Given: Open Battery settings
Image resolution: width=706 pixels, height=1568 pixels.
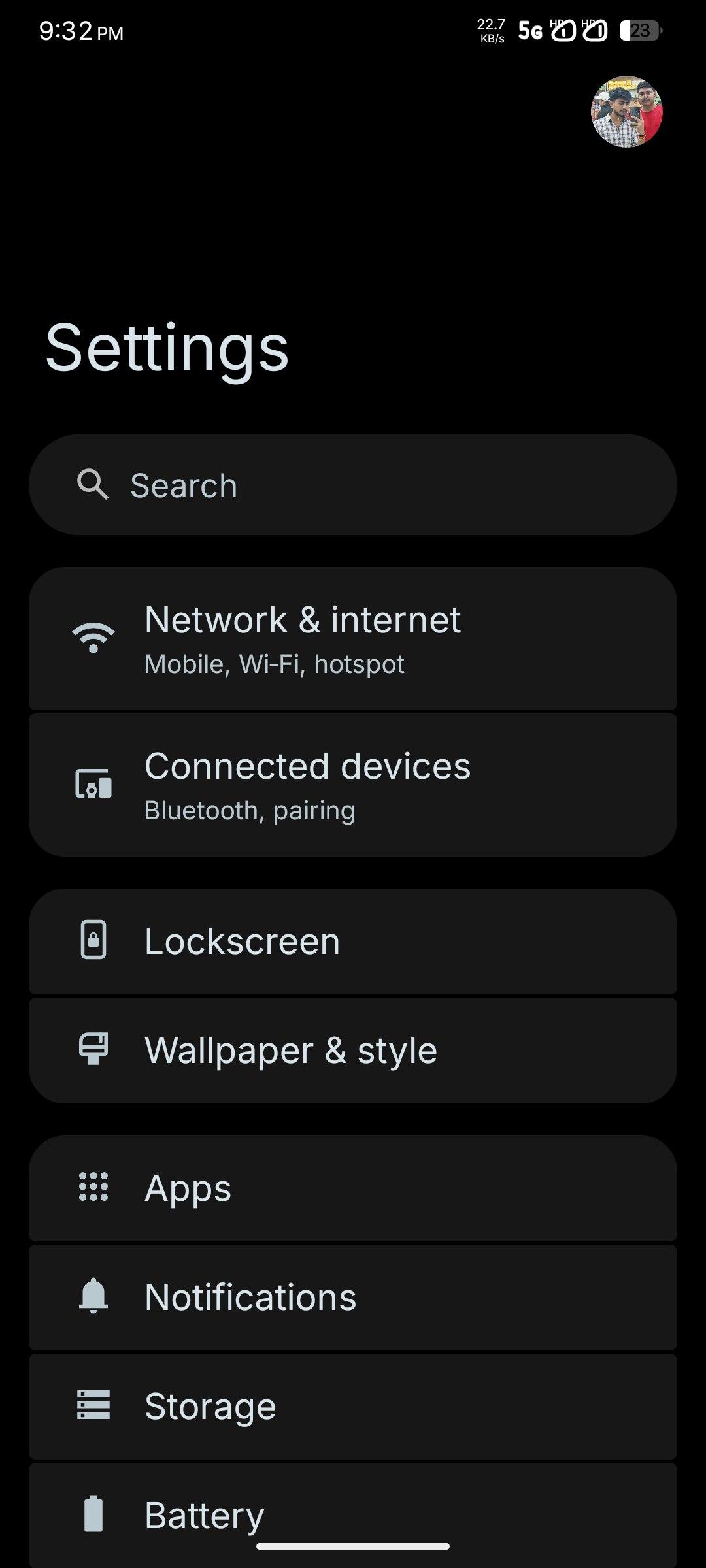Looking at the screenshot, I should (353, 1515).
